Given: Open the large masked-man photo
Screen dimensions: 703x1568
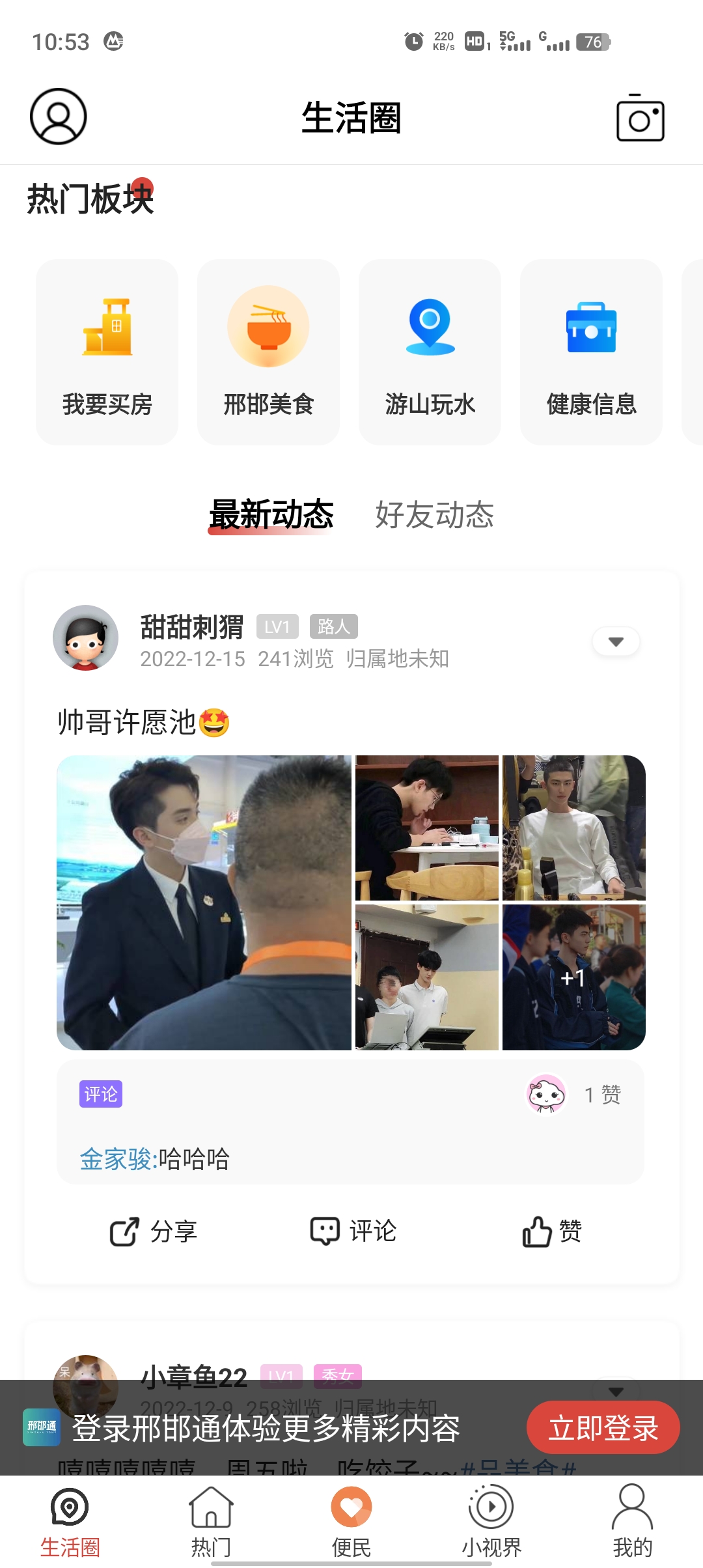Looking at the screenshot, I should coord(204,903).
